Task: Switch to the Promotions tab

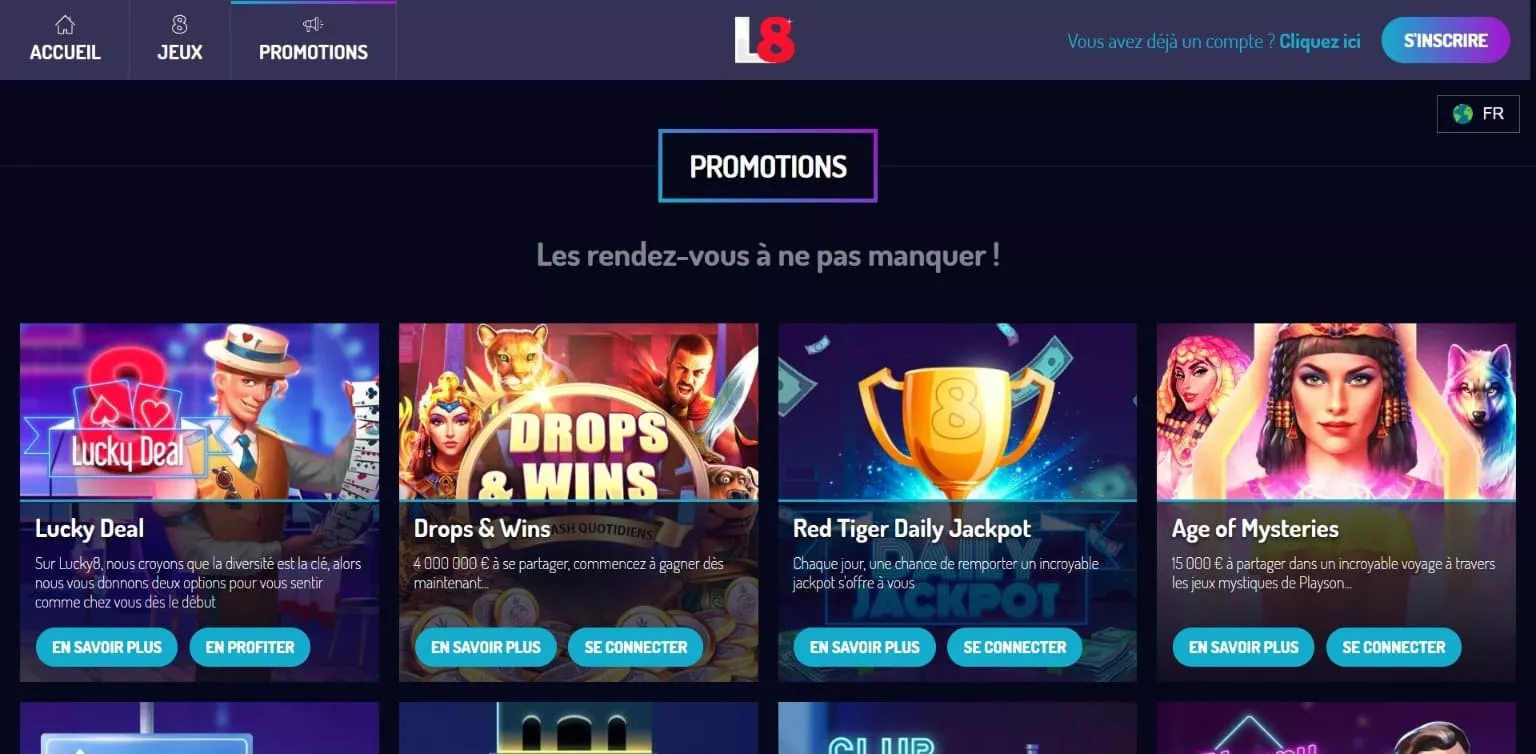Action: 313,40
